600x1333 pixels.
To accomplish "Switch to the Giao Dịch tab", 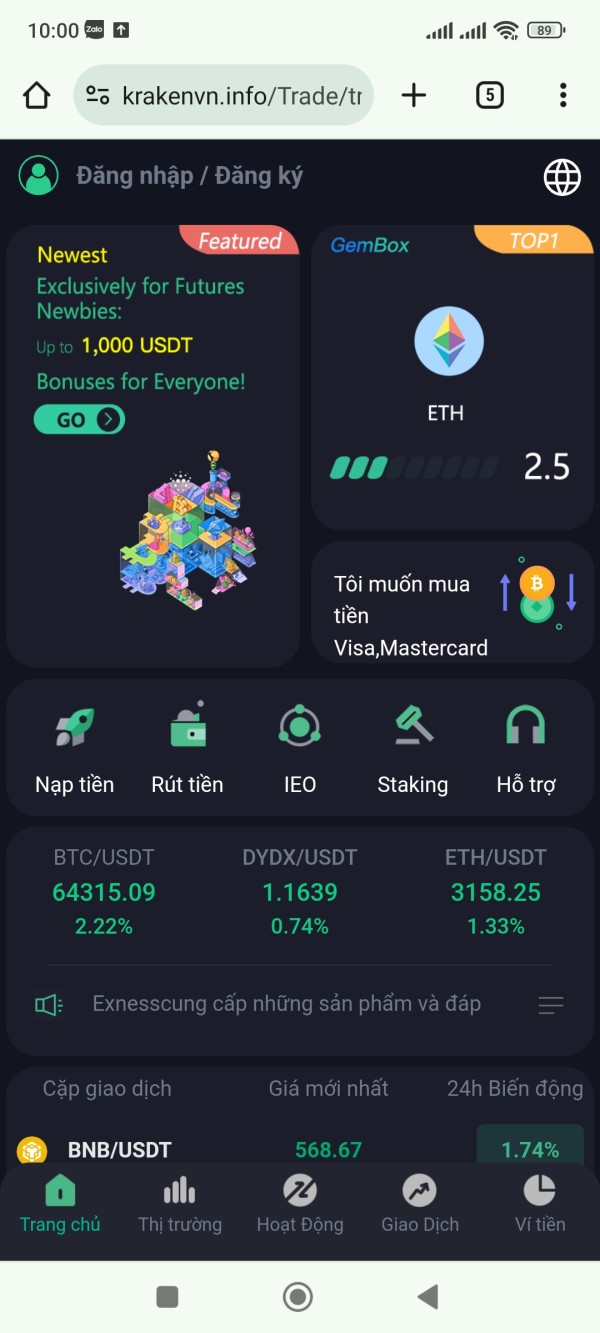I will point(420,1205).
